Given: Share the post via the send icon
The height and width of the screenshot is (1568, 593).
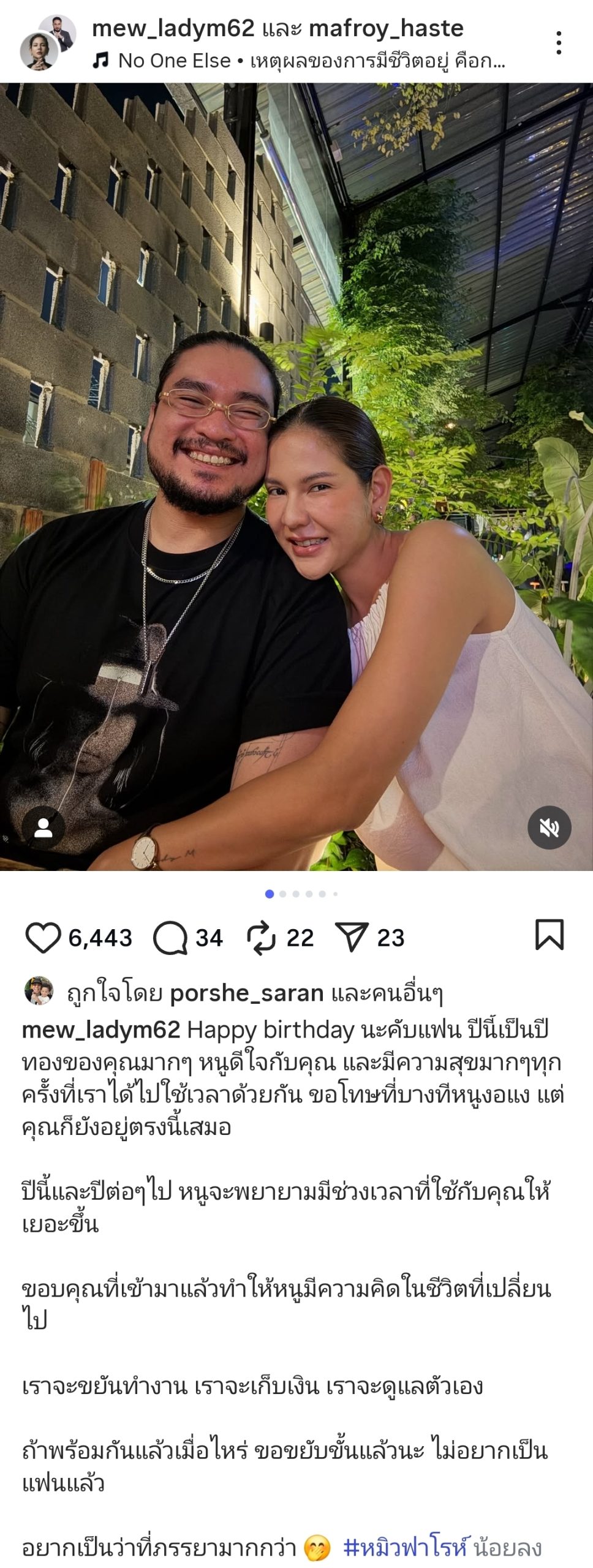Looking at the screenshot, I should tap(352, 938).
